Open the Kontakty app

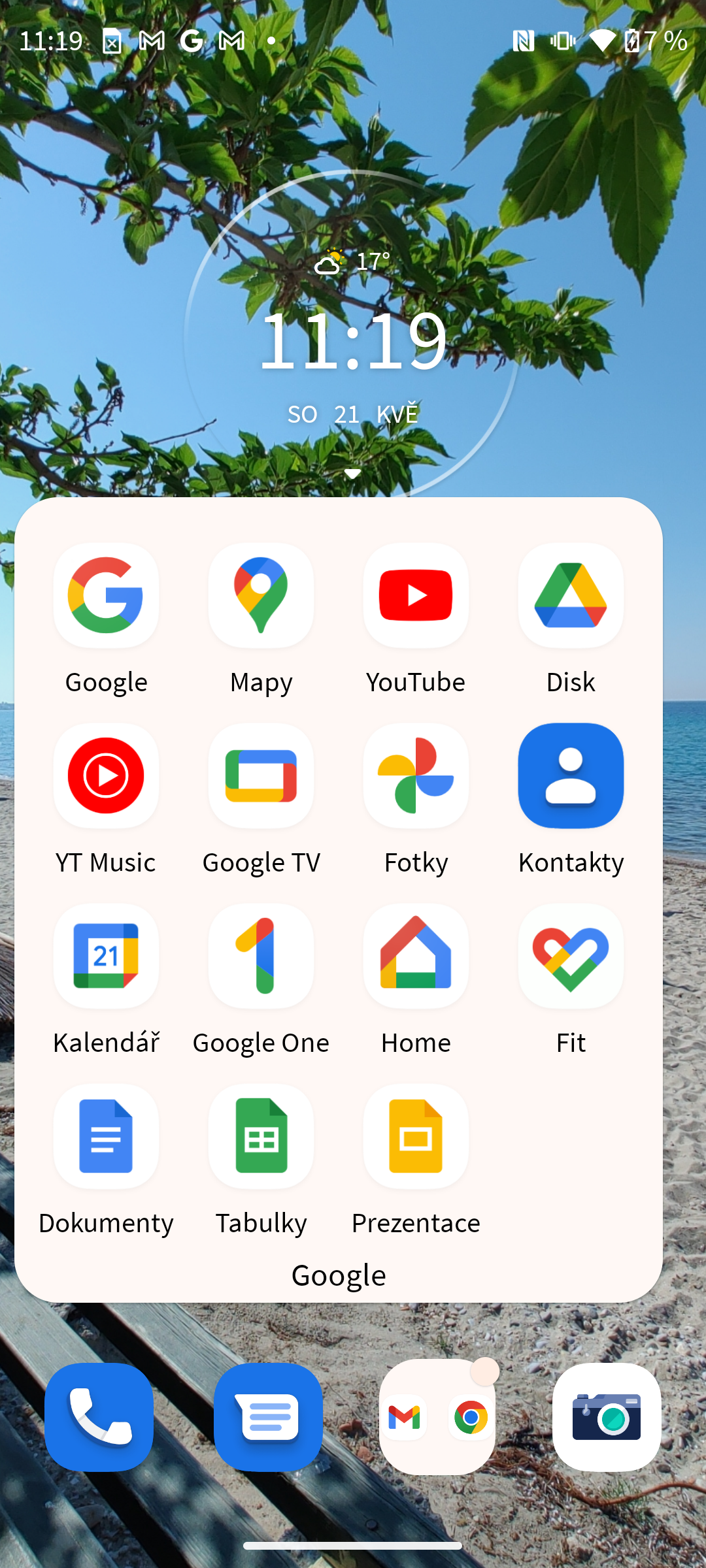571,776
